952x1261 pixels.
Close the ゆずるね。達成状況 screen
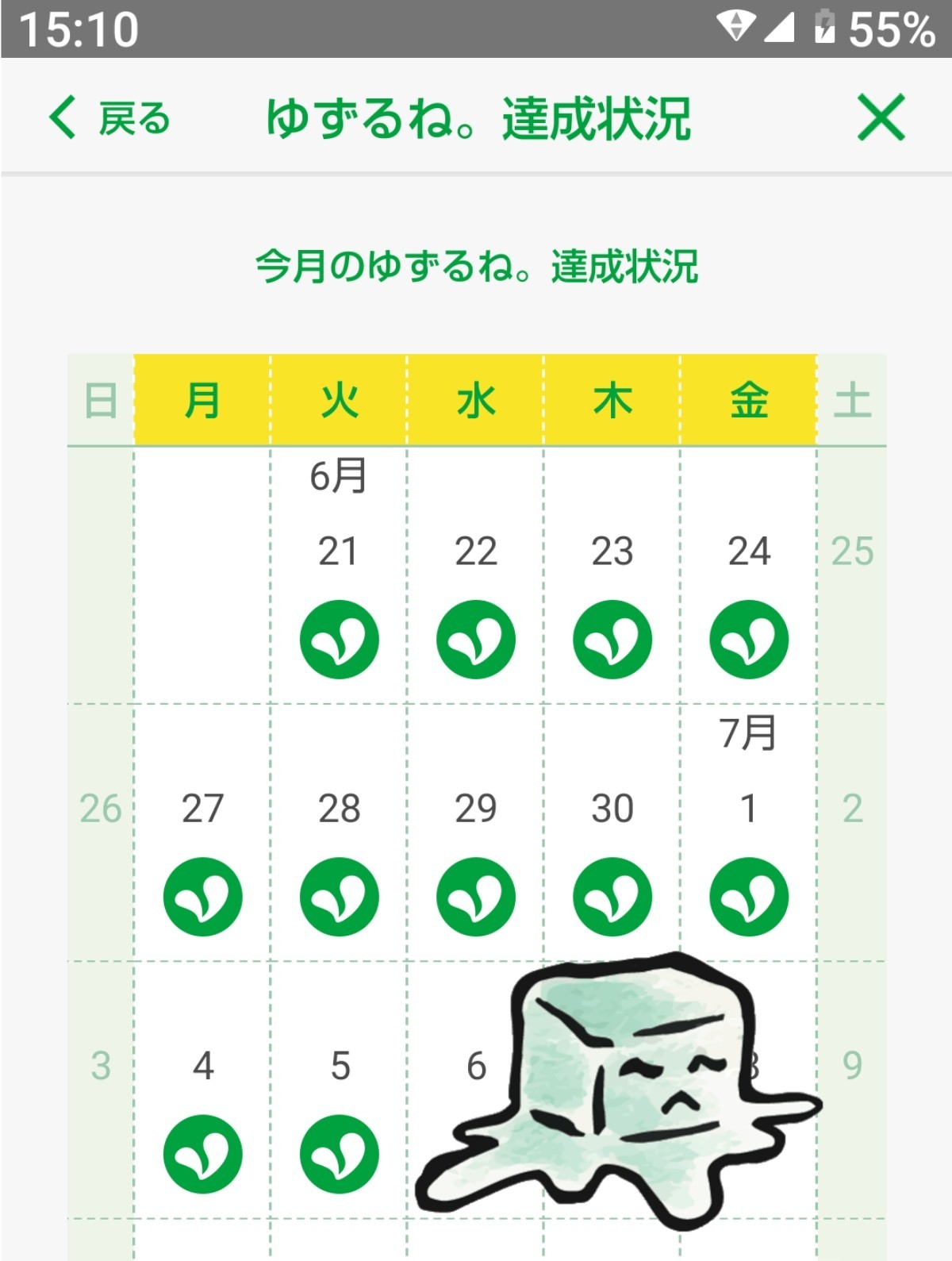(881, 117)
